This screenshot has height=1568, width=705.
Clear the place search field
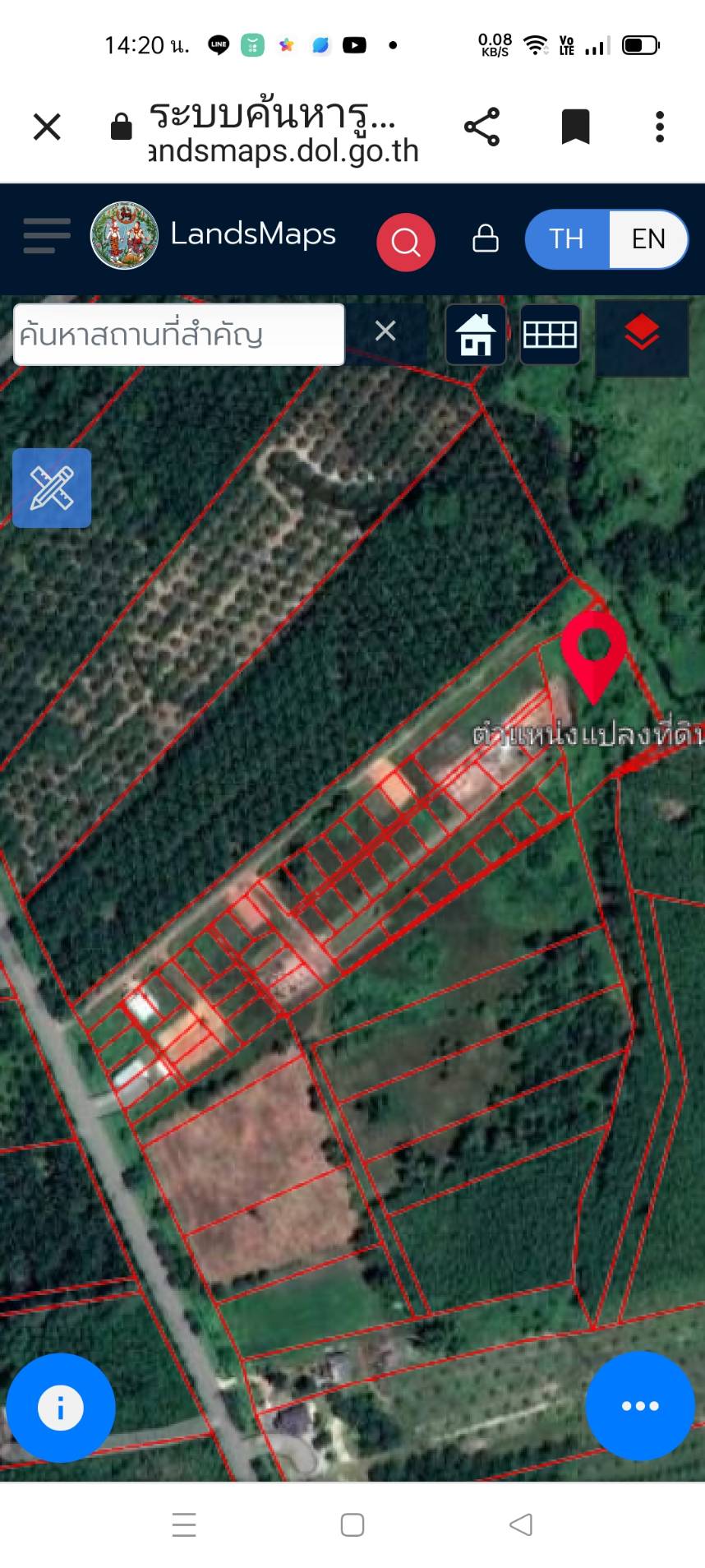385,331
